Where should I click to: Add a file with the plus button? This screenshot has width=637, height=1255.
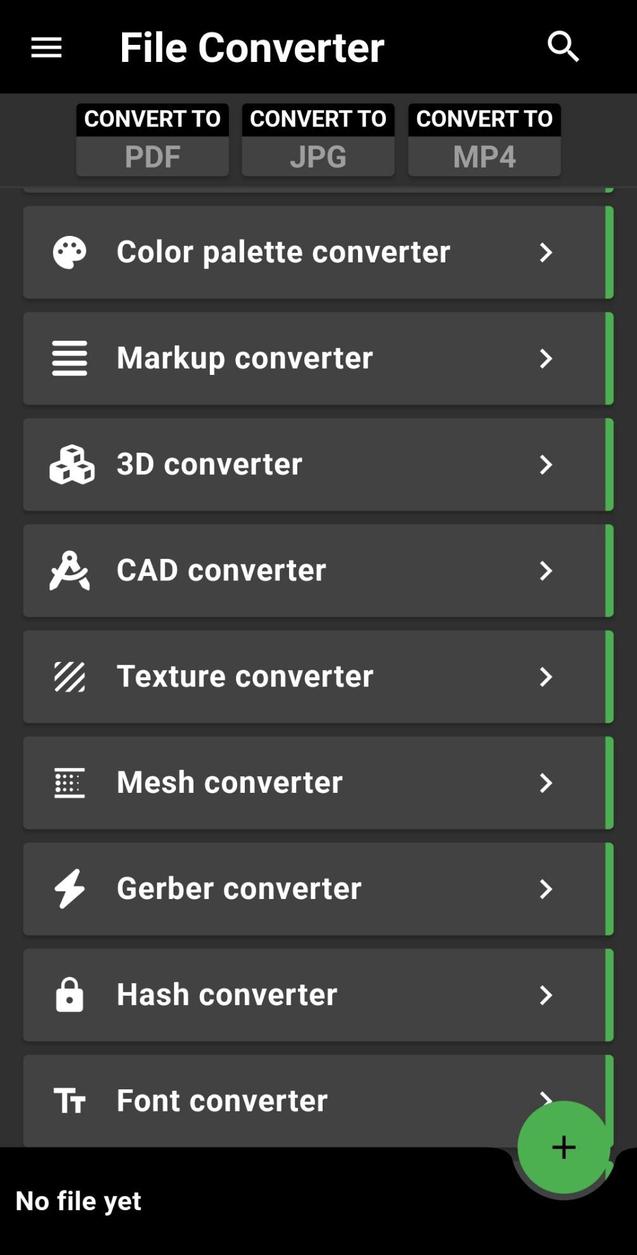click(564, 1147)
